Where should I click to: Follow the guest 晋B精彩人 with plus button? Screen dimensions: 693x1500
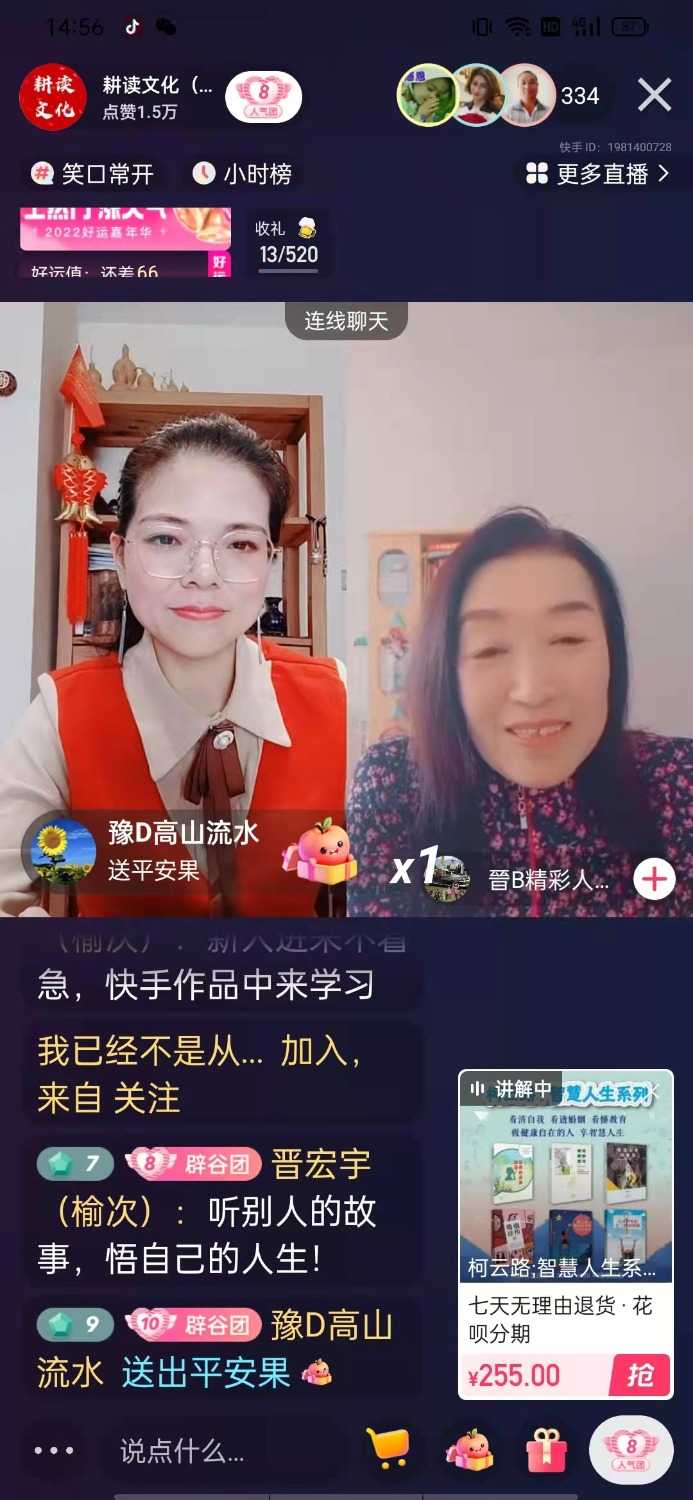pos(655,879)
